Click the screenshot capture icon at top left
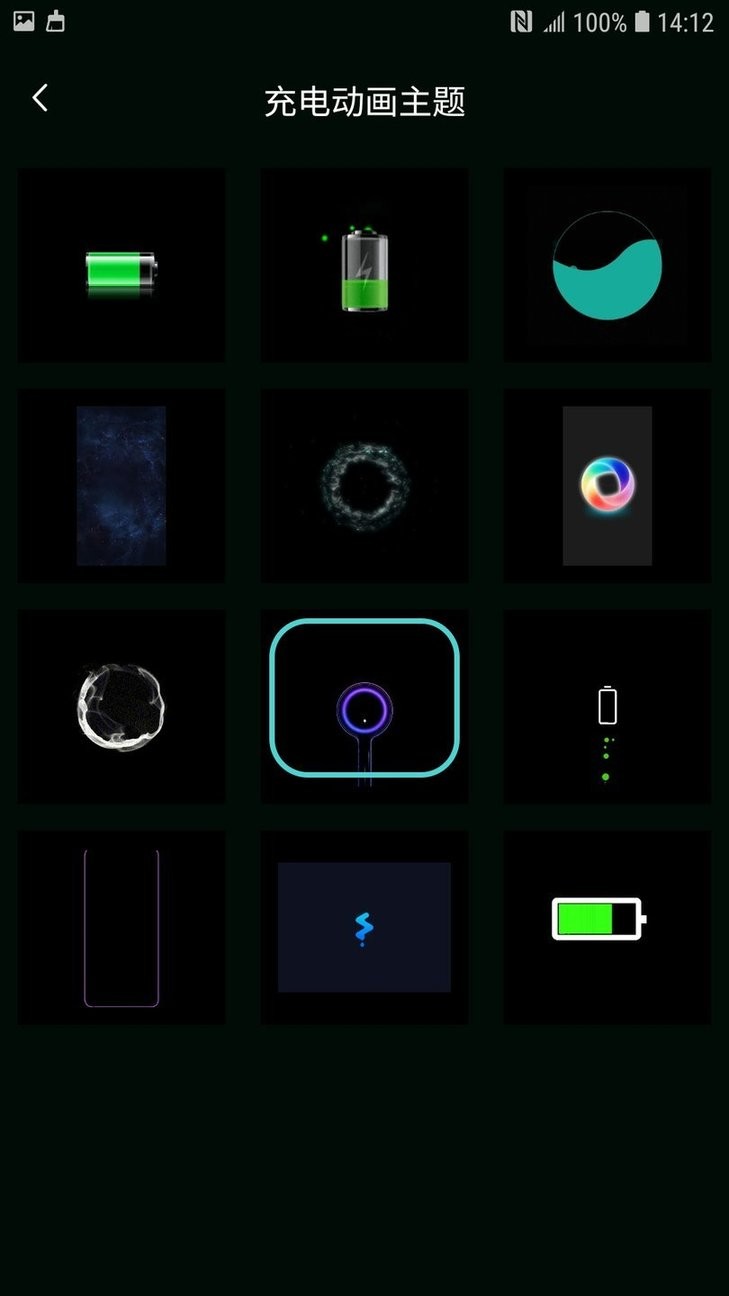This screenshot has height=1296, width=729. click(55, 20)
